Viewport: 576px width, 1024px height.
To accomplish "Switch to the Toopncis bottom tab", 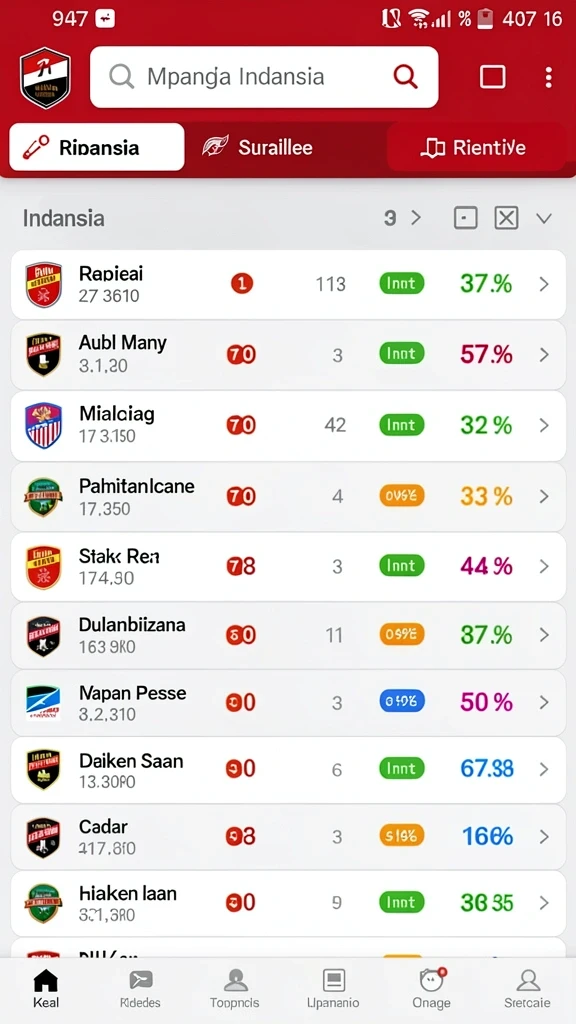I will click(235, 988).
